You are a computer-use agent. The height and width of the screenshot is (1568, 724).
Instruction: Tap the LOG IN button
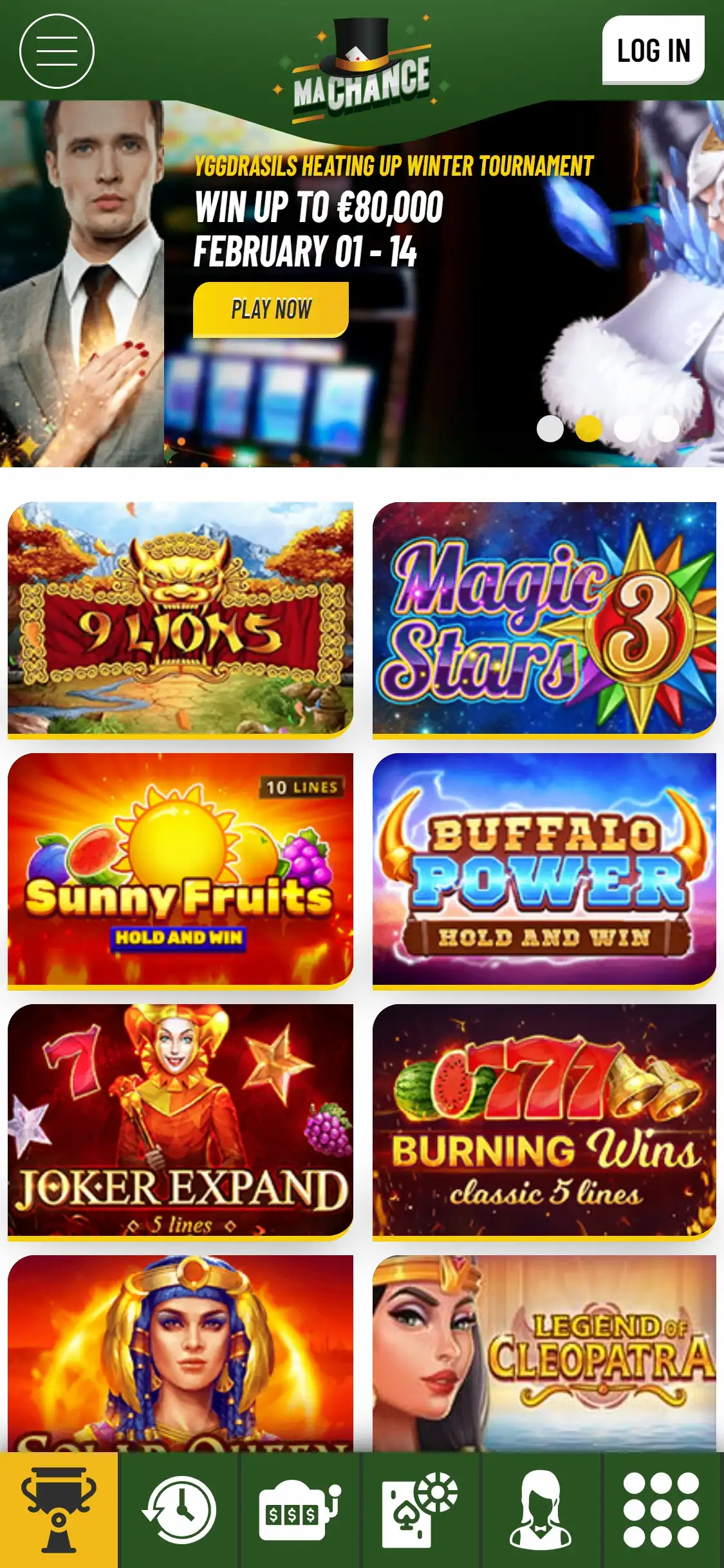tap(653, 50)
